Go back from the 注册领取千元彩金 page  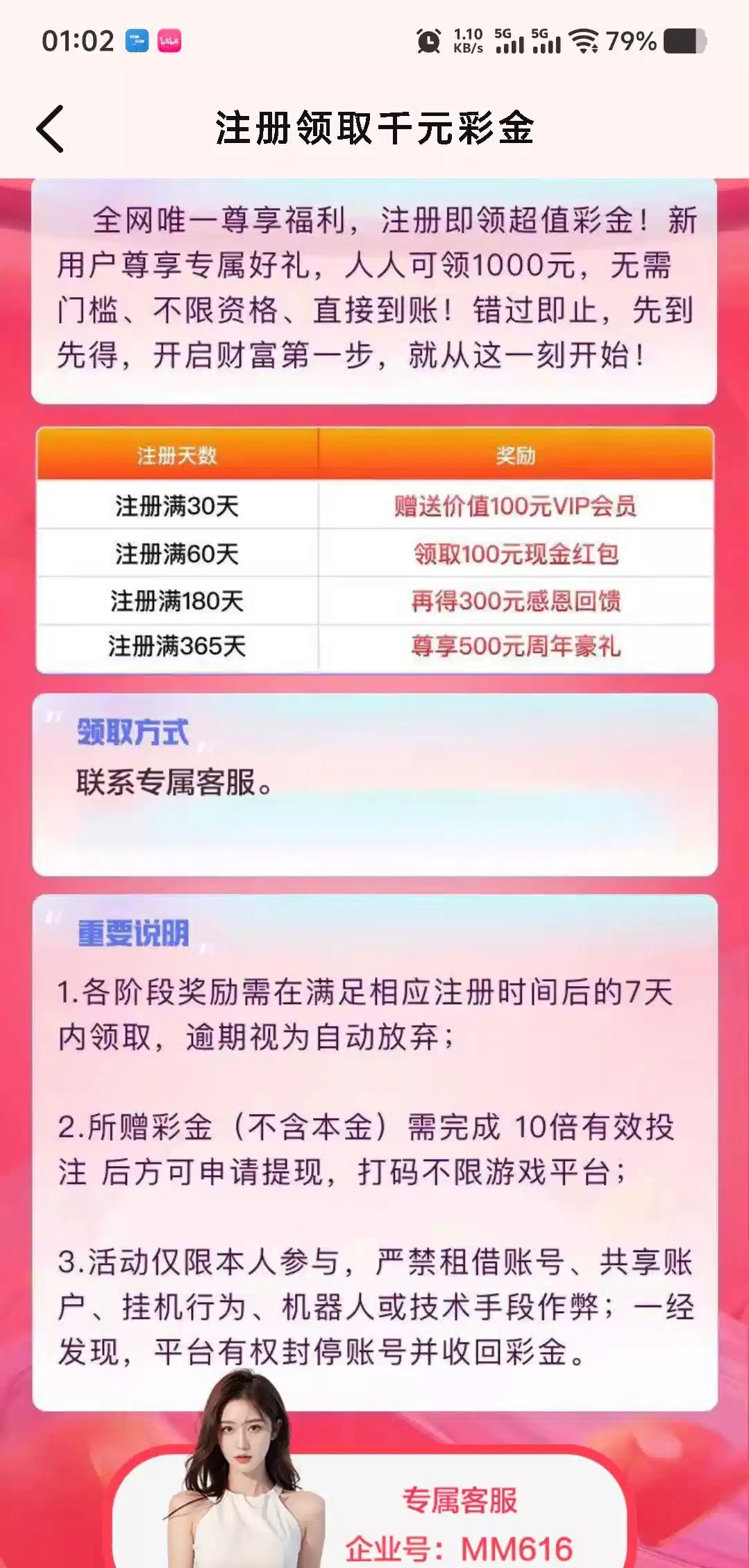click(51, 128)
